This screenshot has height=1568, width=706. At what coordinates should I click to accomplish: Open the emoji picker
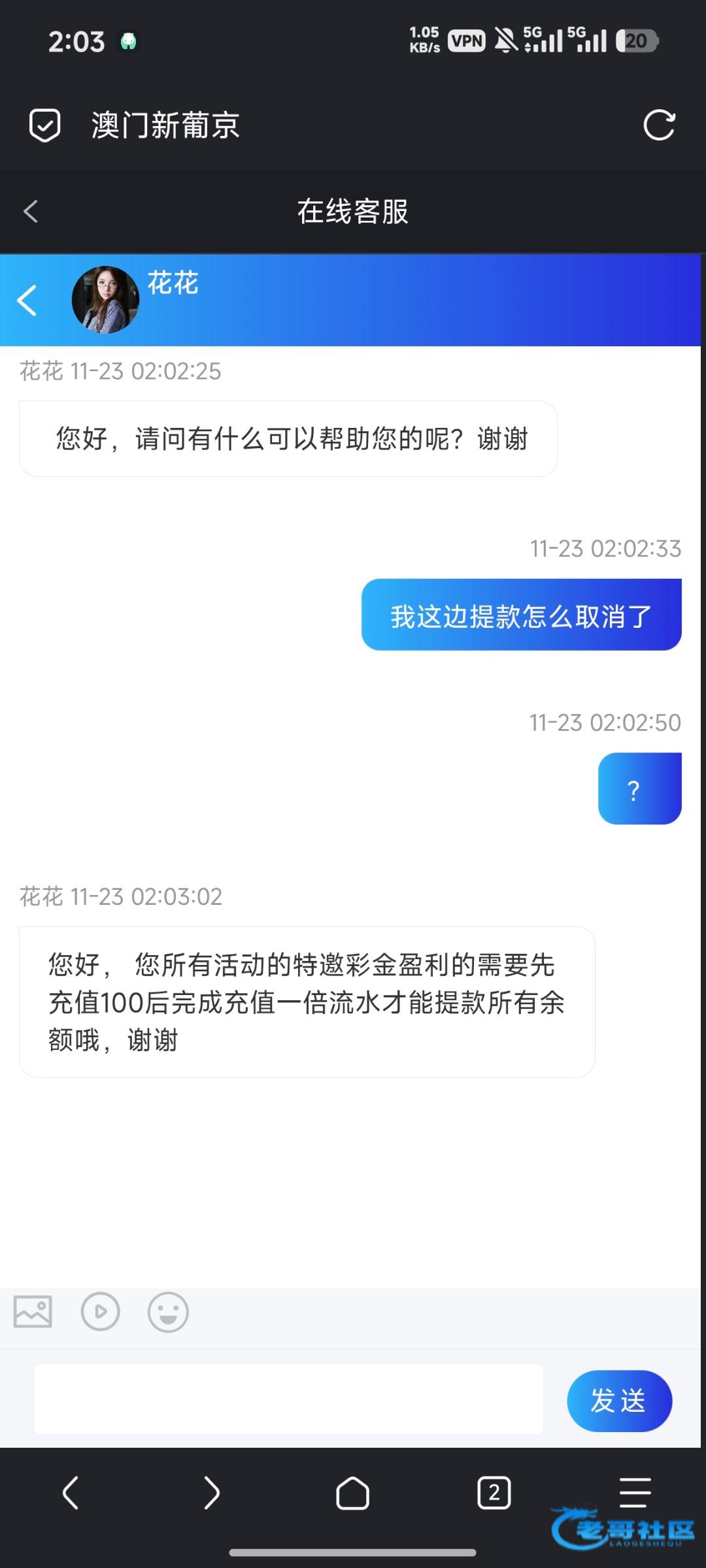tap(168, 1311)
